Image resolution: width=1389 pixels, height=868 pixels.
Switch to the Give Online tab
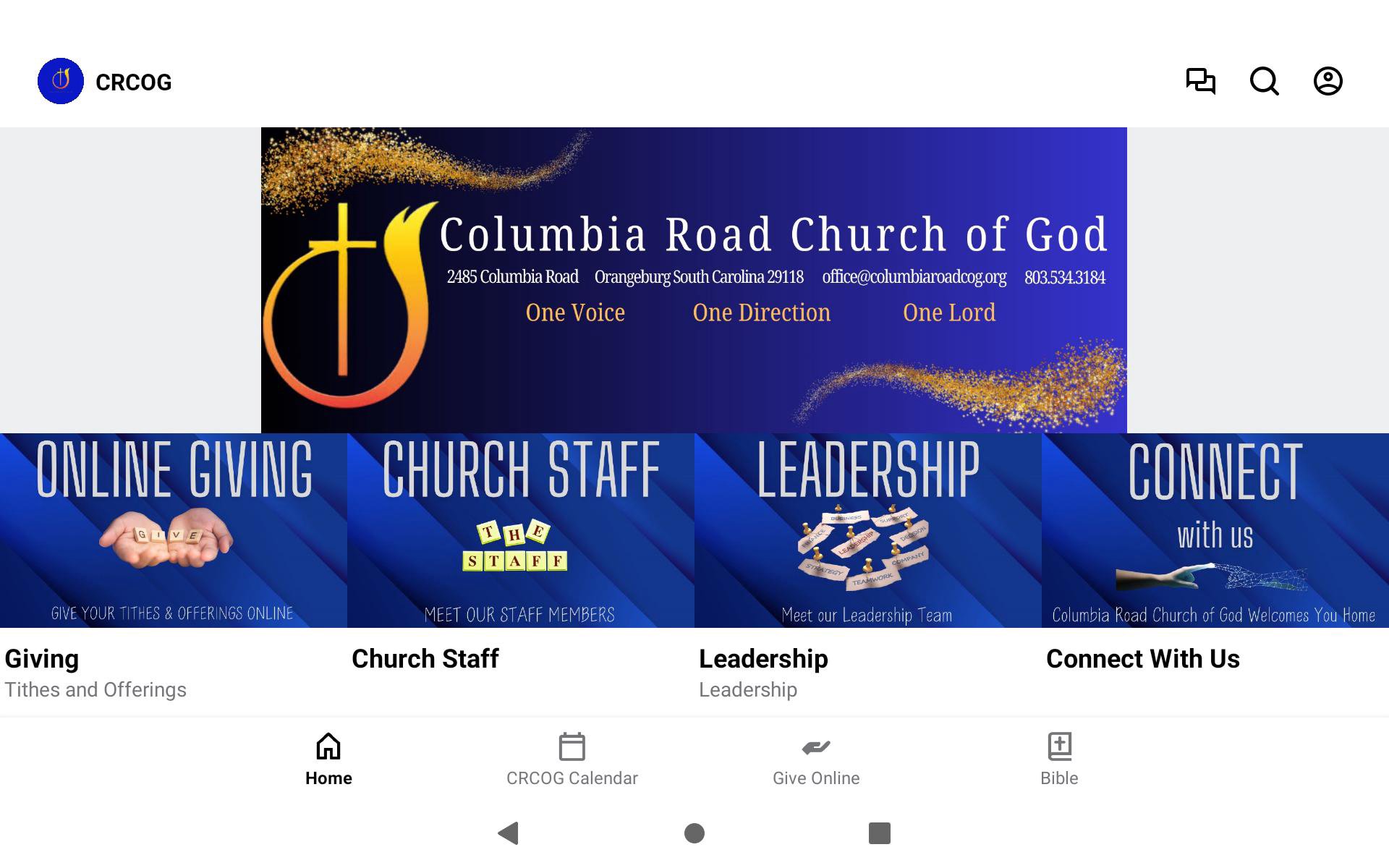click(816, 759)
